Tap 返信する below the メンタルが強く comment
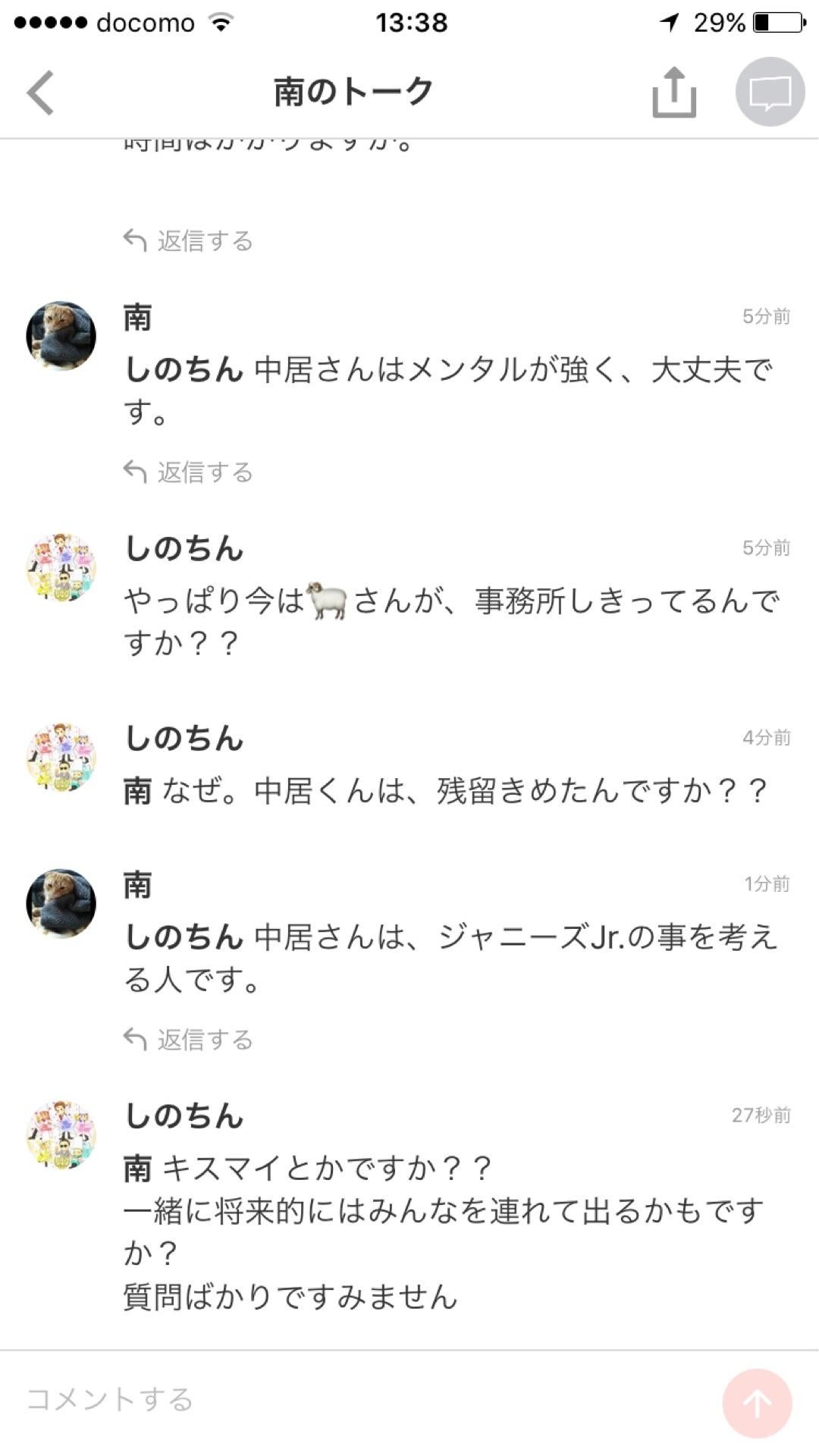819x1456 pixels. point(203,471)
